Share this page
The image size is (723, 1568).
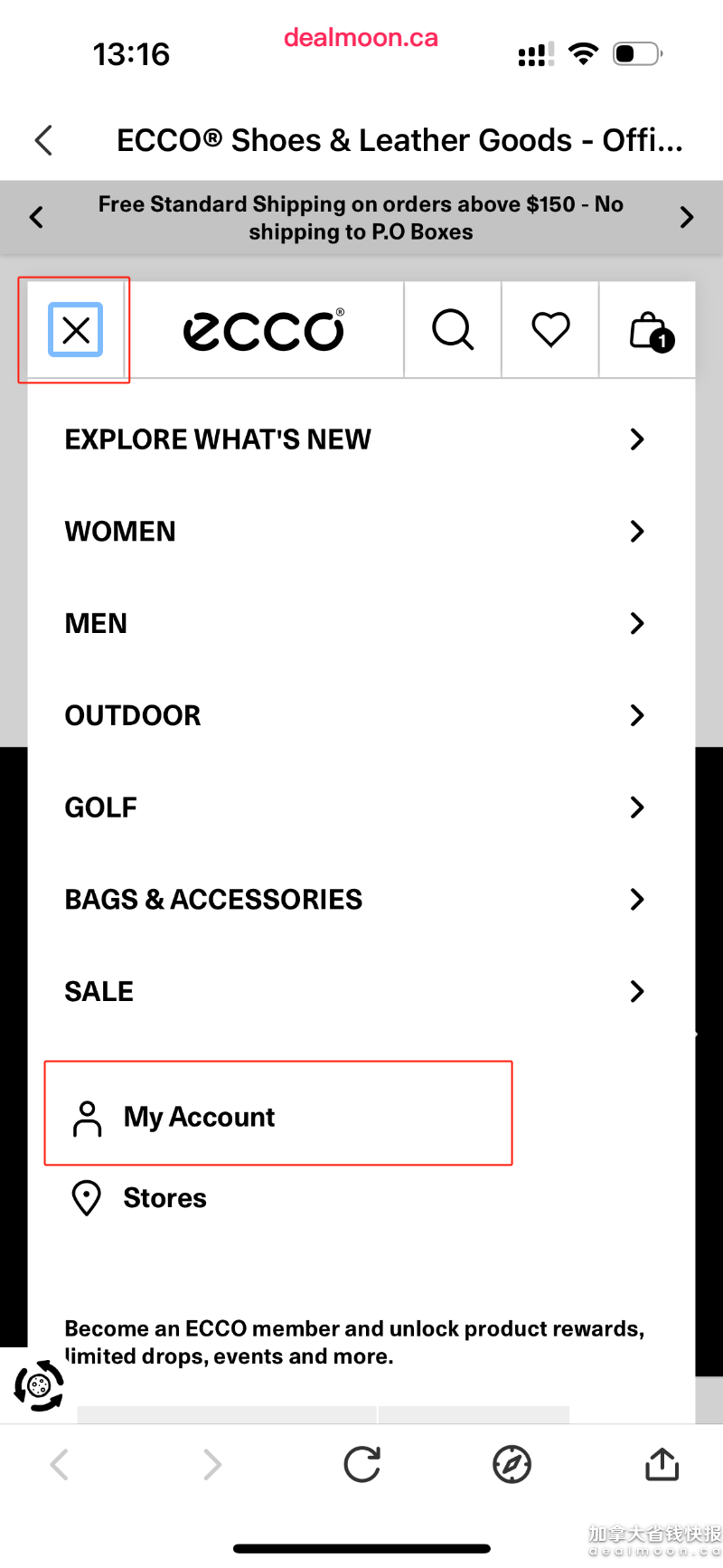662,1464
